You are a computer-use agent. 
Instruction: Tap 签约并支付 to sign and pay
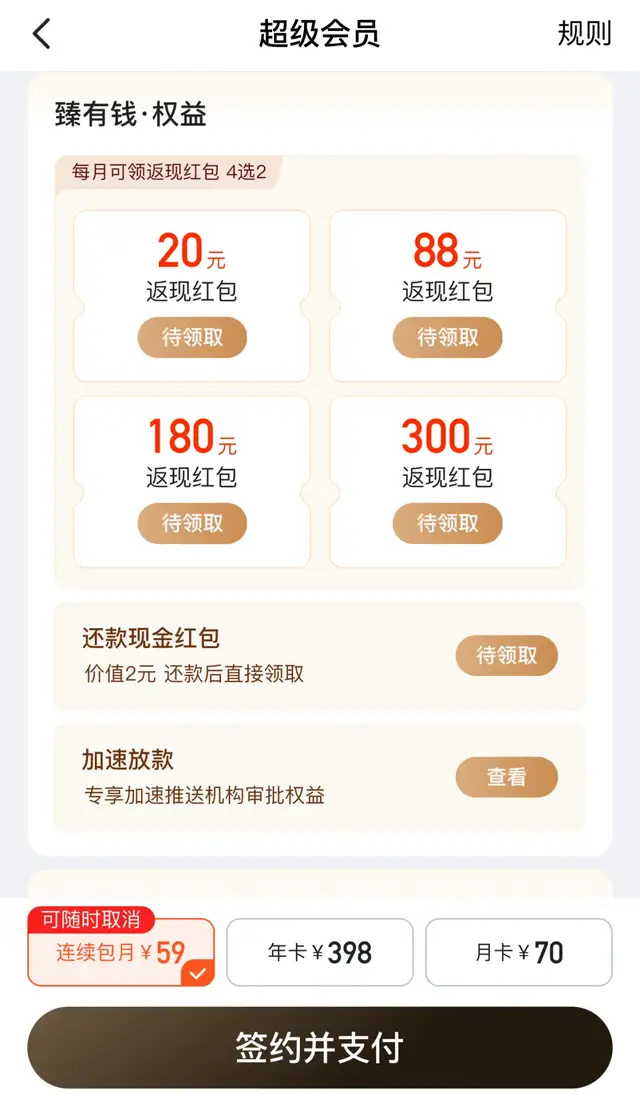(x=319, y=1048)
